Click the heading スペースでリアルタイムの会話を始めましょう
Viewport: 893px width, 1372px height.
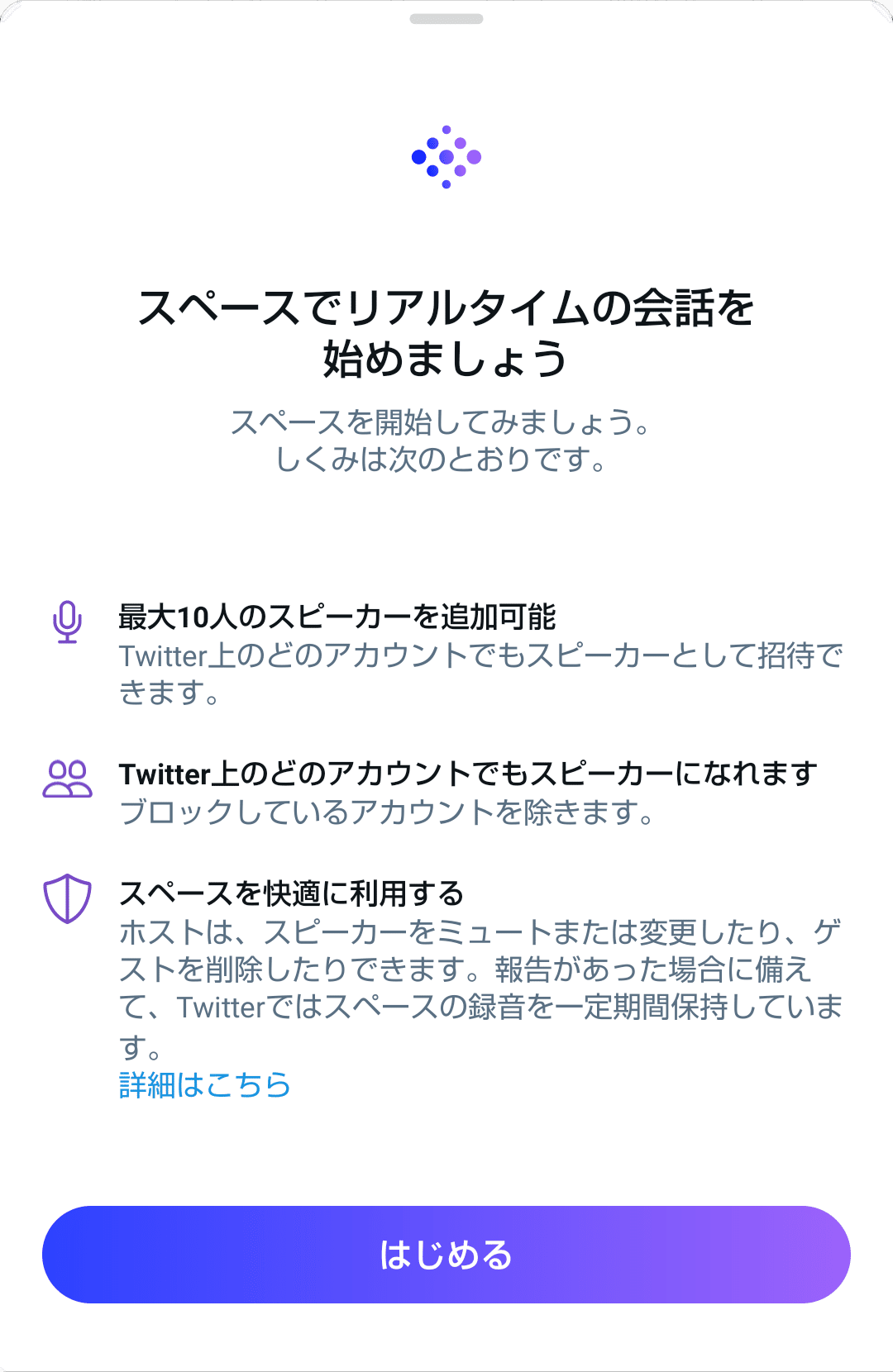(x=446, y=331)
